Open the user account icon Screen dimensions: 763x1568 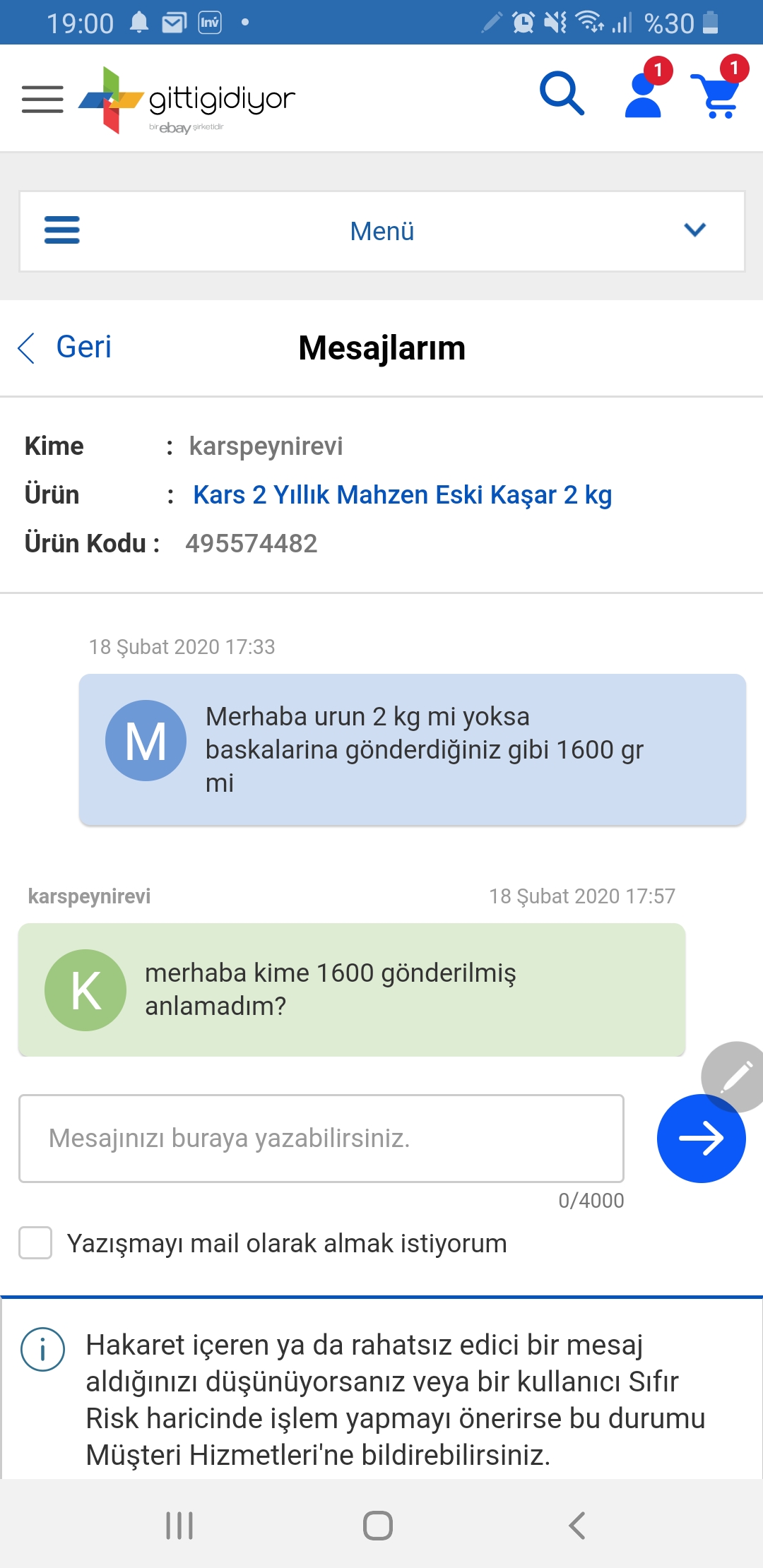[643, 94]
